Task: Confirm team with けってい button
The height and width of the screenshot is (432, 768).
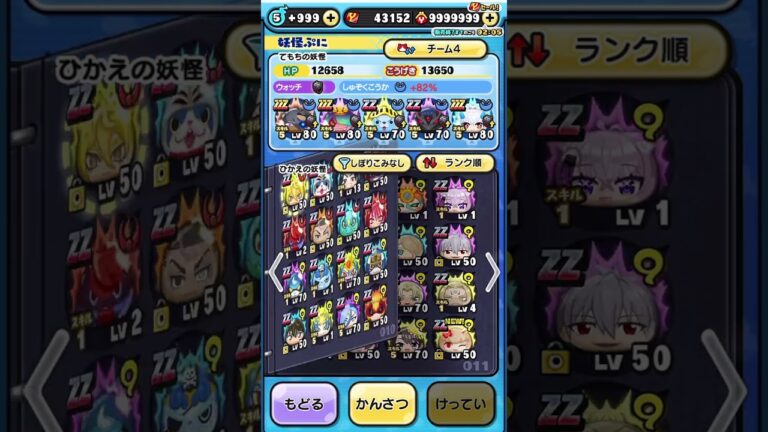Action: tap(460, 403)
